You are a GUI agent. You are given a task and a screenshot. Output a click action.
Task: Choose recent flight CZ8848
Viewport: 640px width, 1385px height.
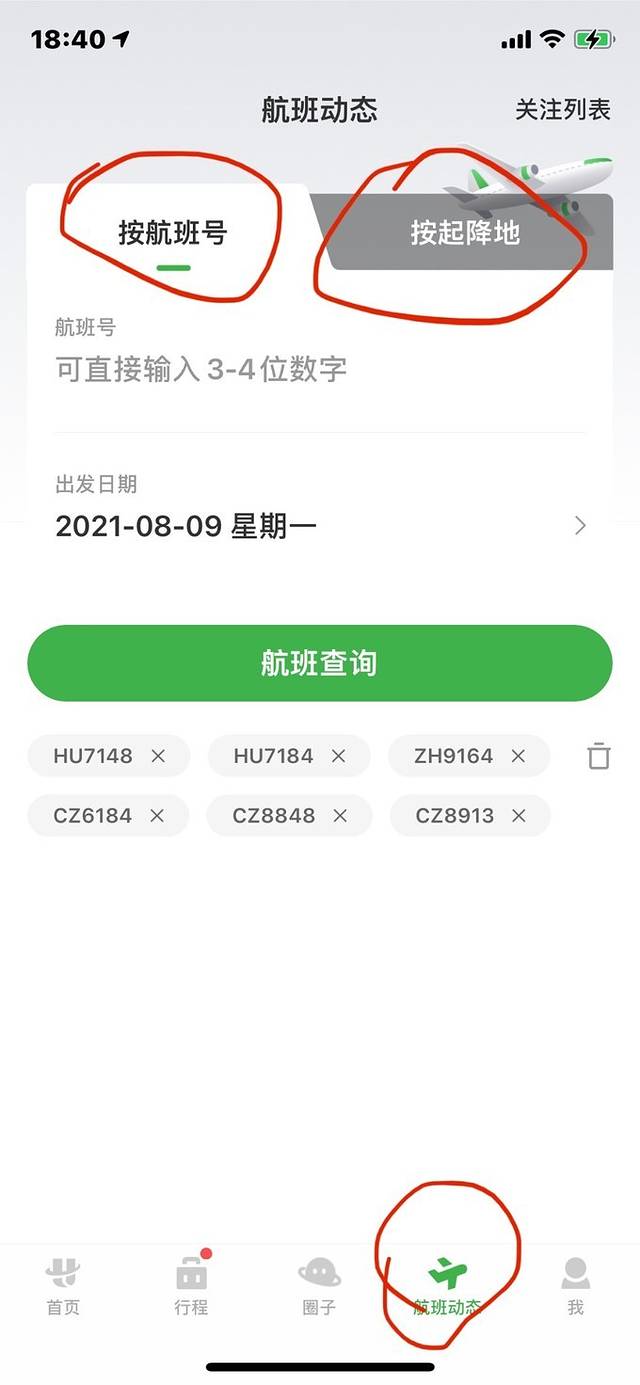(x=273, y=816)
